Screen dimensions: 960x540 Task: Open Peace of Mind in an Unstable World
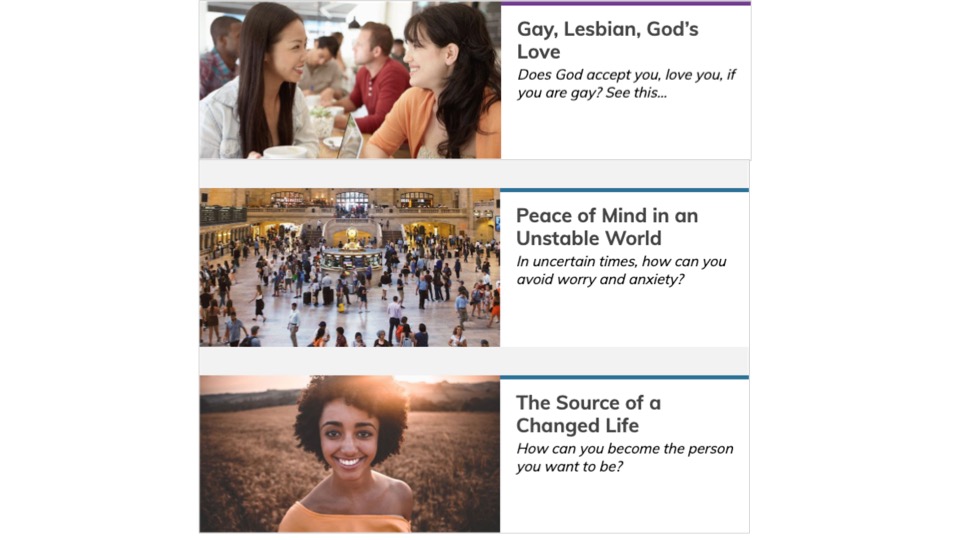click(606, 227)
